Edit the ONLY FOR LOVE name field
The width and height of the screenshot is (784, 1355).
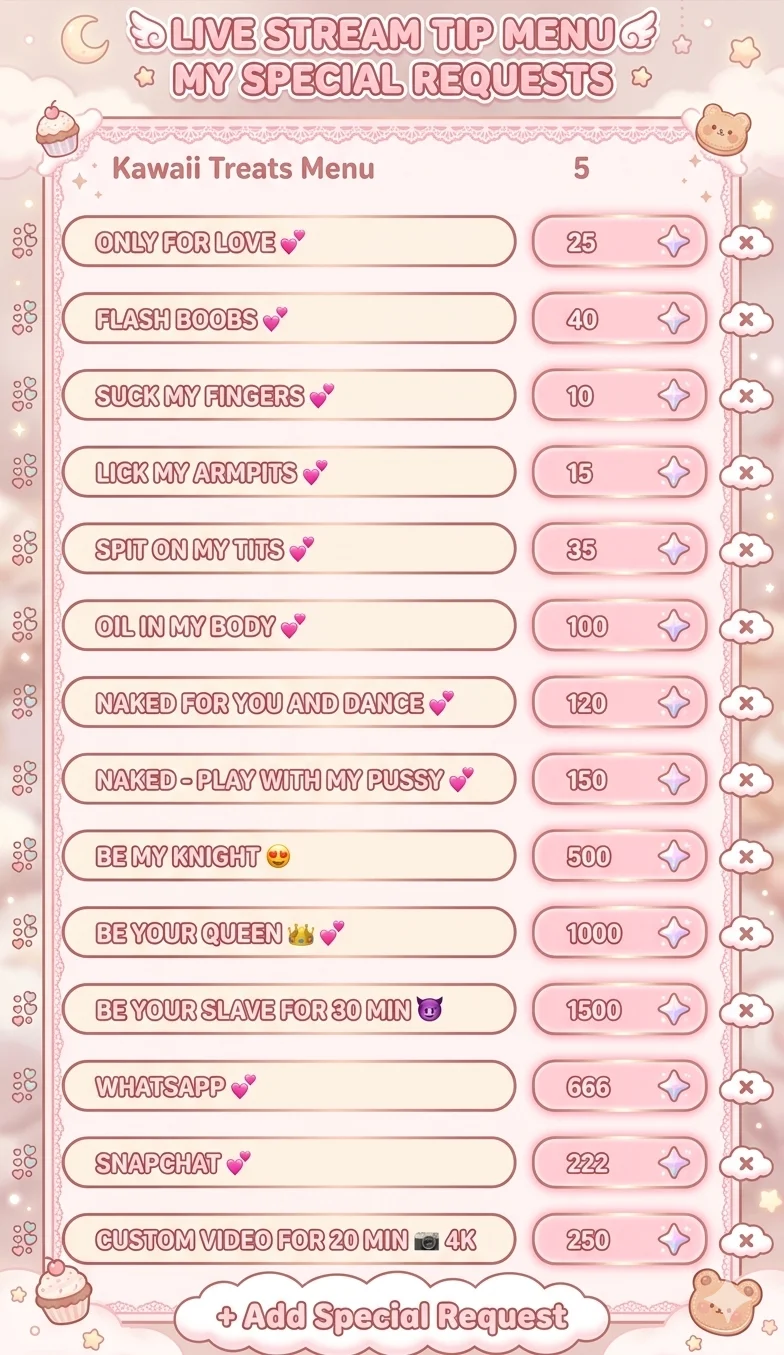[x=288, y=242]
